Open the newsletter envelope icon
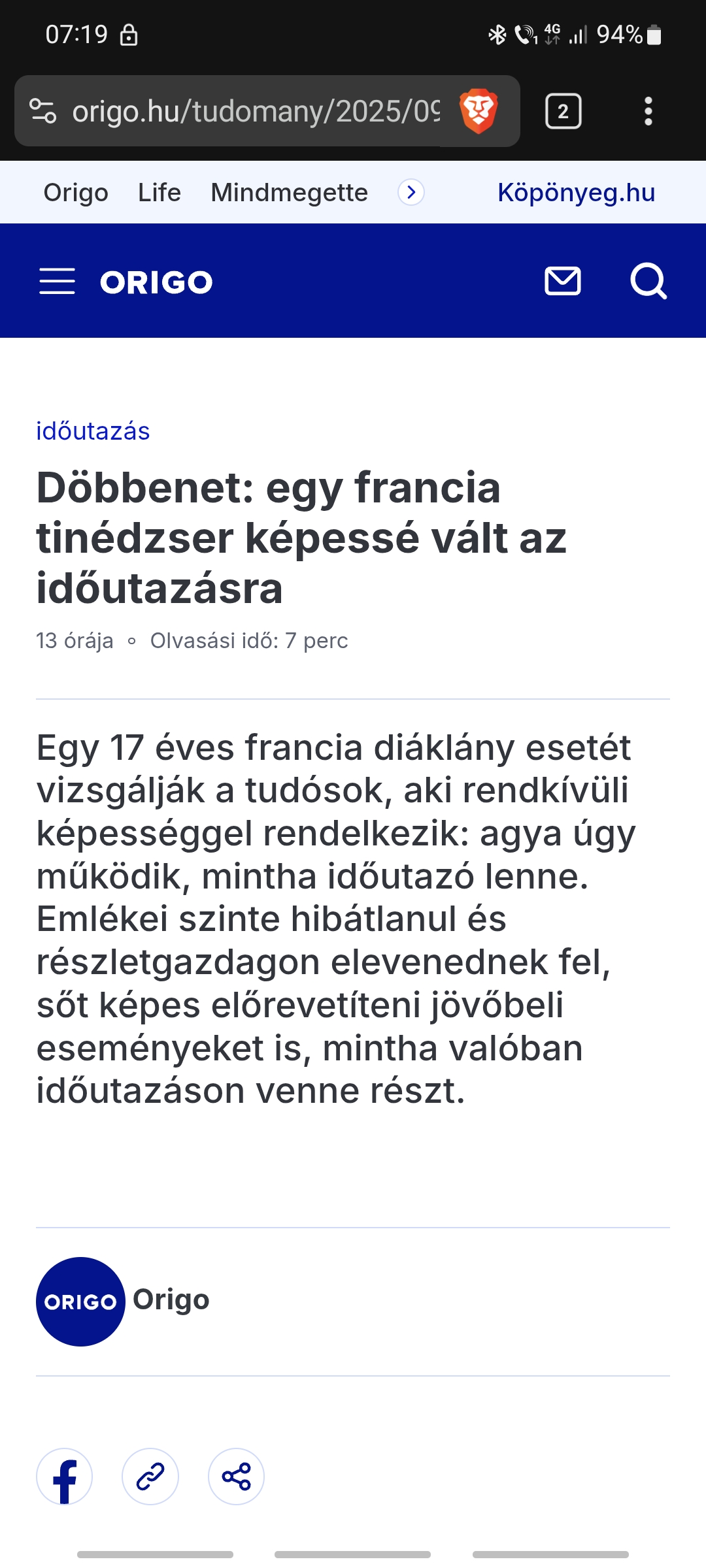The height and width of the screenshot is (1568, 706). click(x=563, y=282)
